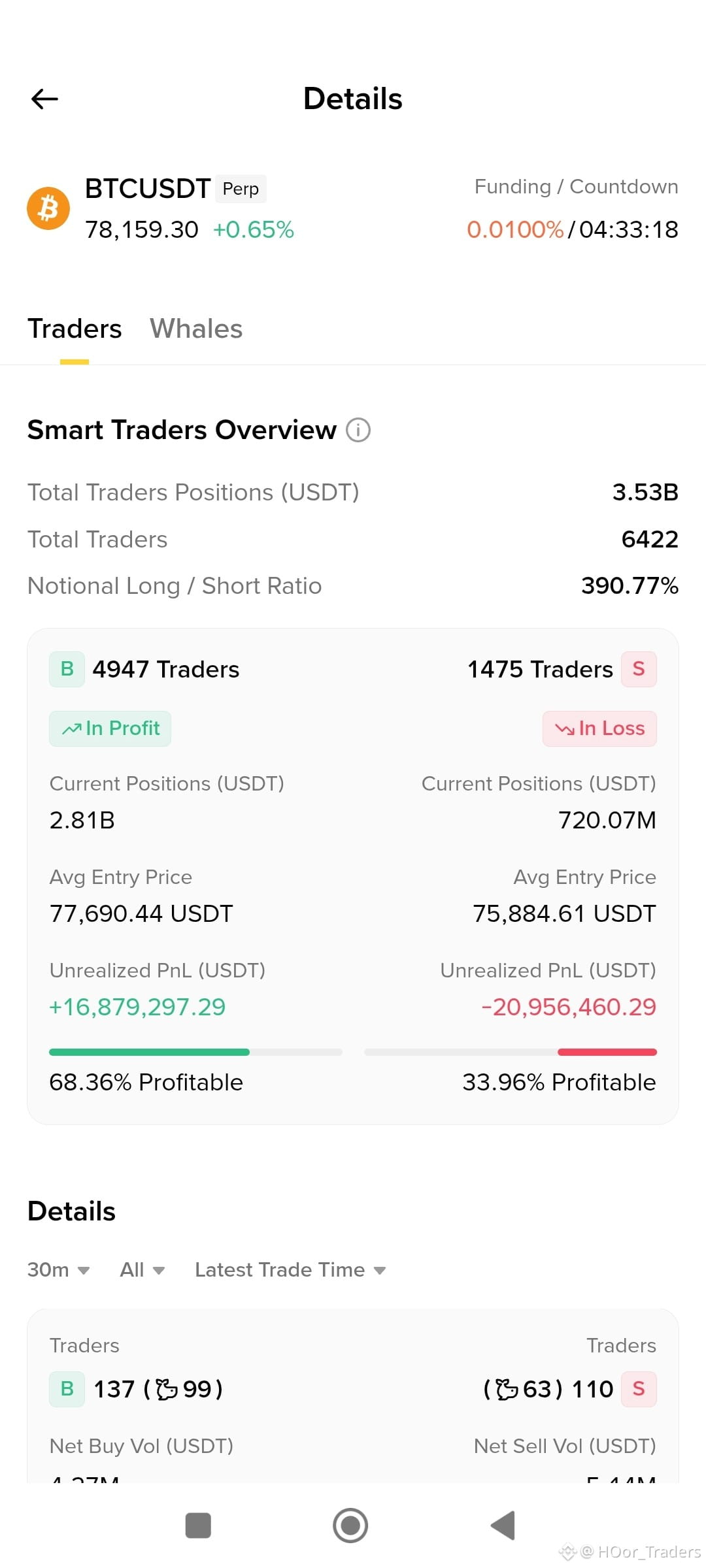Image resolution: width=706 pixels, height=1568 pixels.
Task: Go back using the top-left arrow
Action: pos(44,99)
